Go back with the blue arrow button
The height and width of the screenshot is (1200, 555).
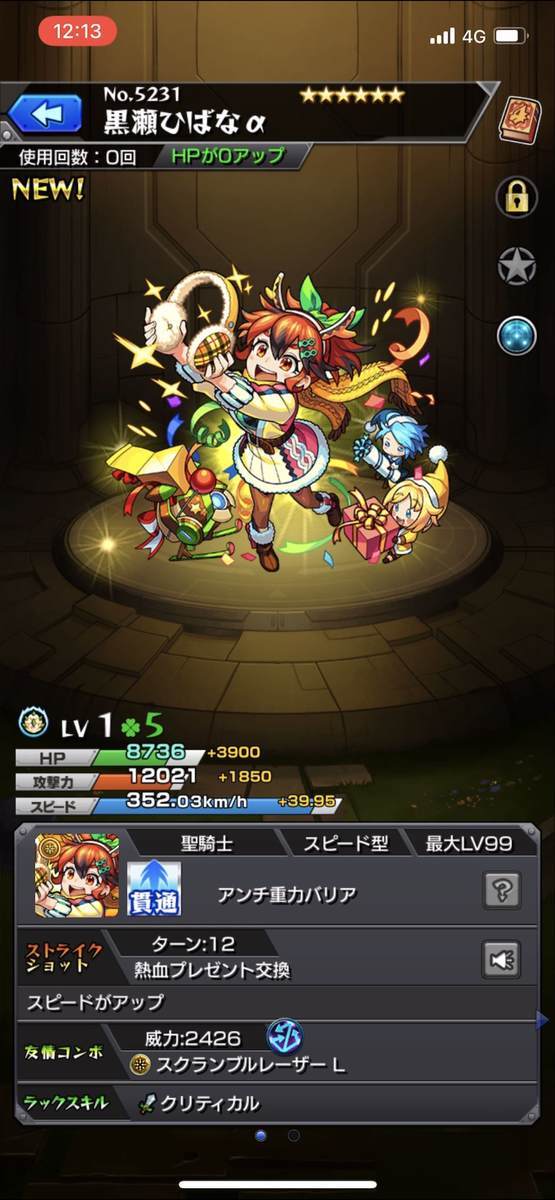45,113
